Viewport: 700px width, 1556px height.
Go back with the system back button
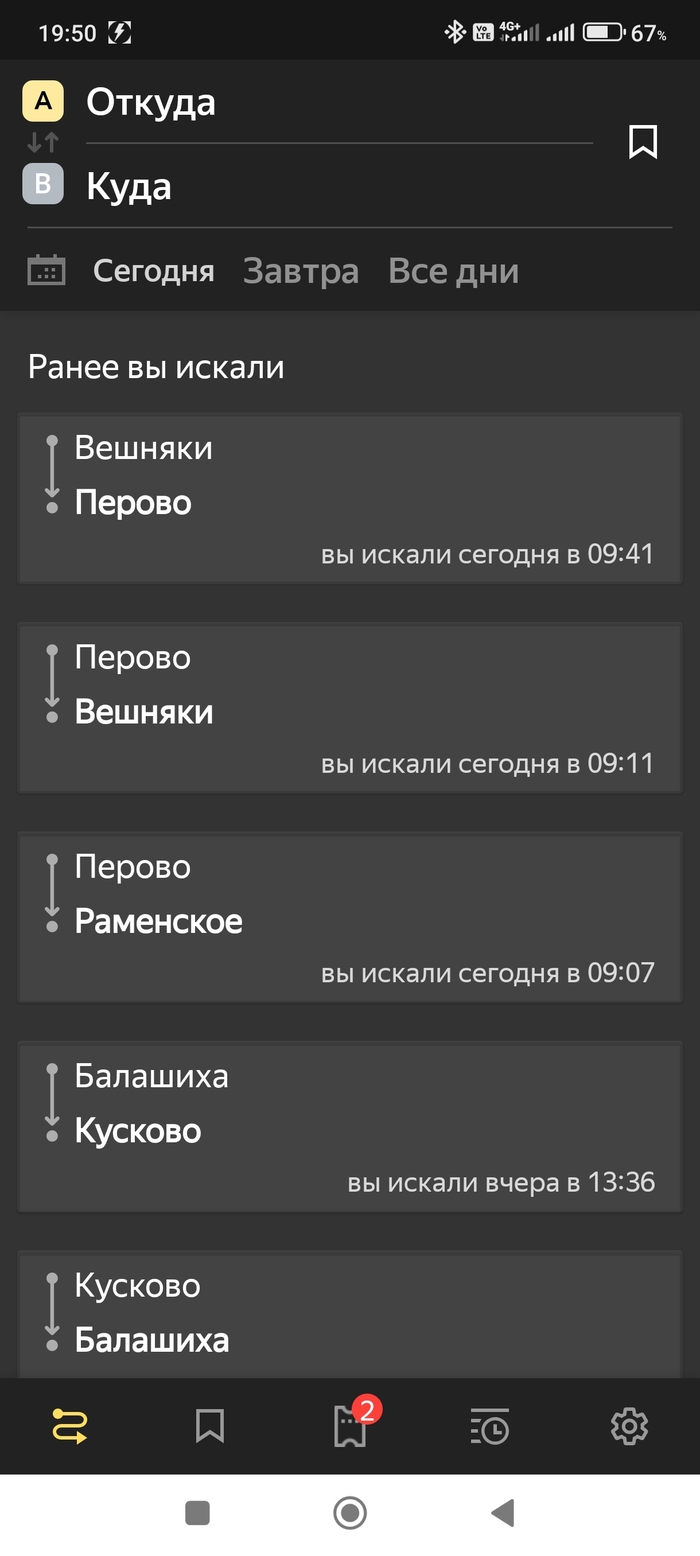(x=502, y=1513)
